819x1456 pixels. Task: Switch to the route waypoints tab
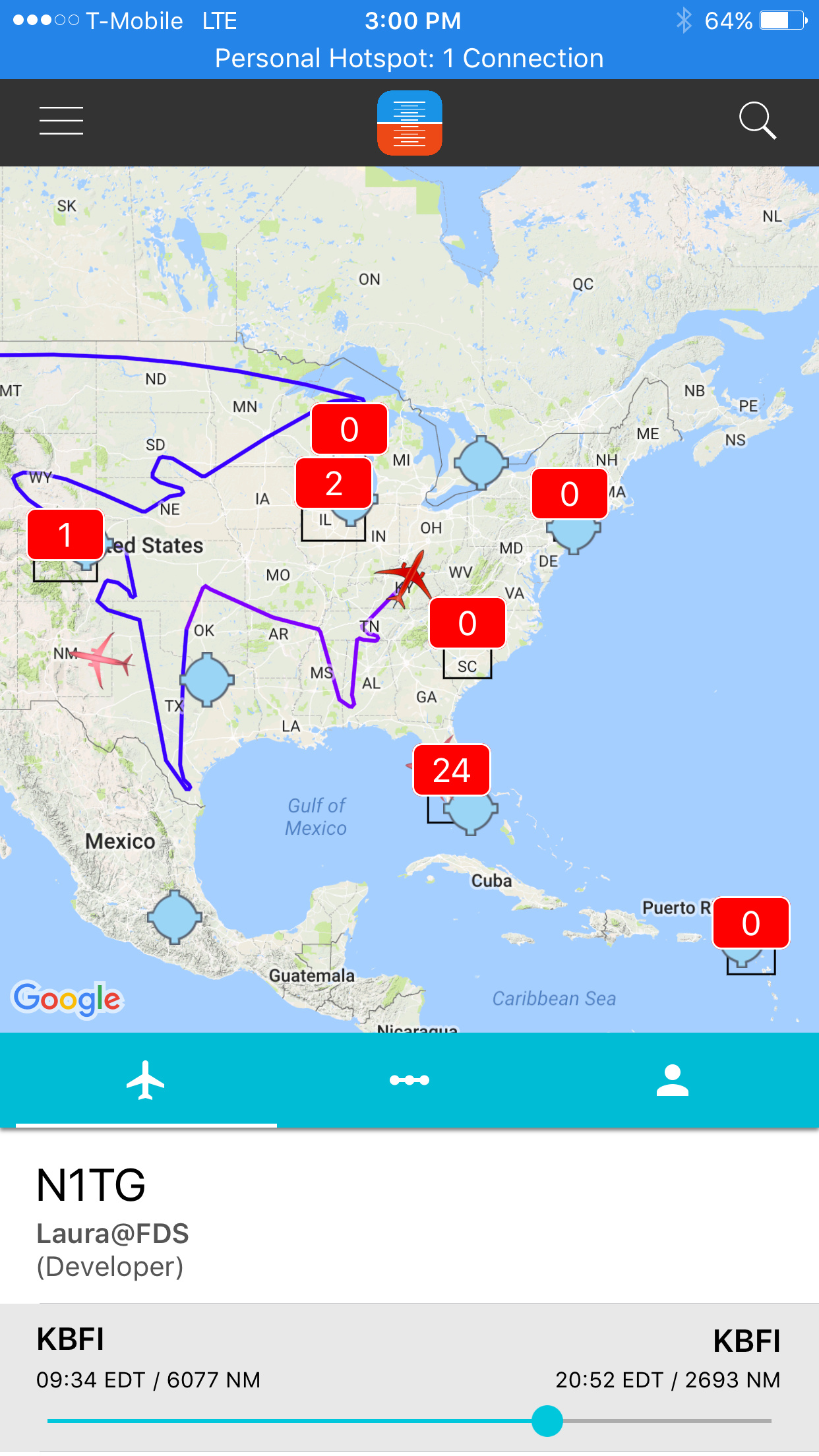click(409, 1080)
